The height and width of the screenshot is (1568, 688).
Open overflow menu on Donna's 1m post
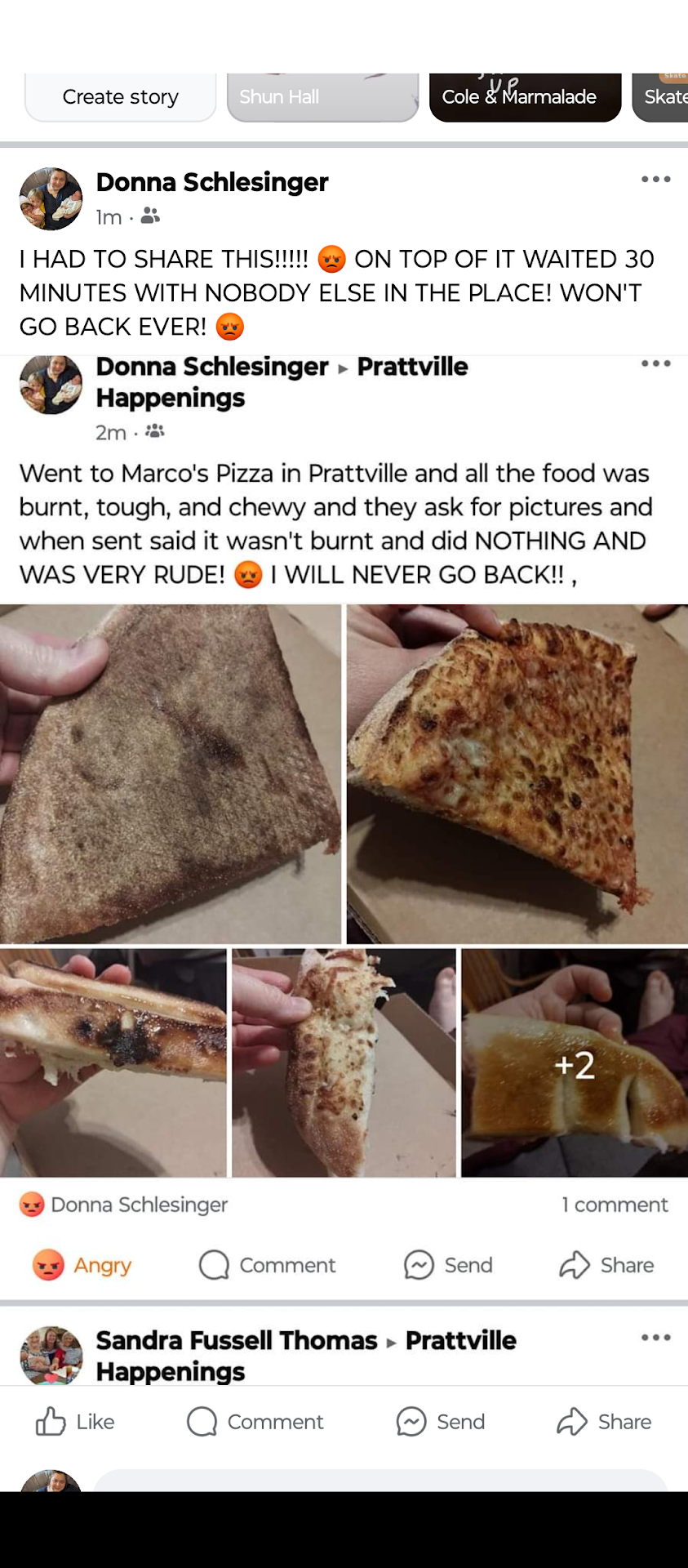coord(655,180)
